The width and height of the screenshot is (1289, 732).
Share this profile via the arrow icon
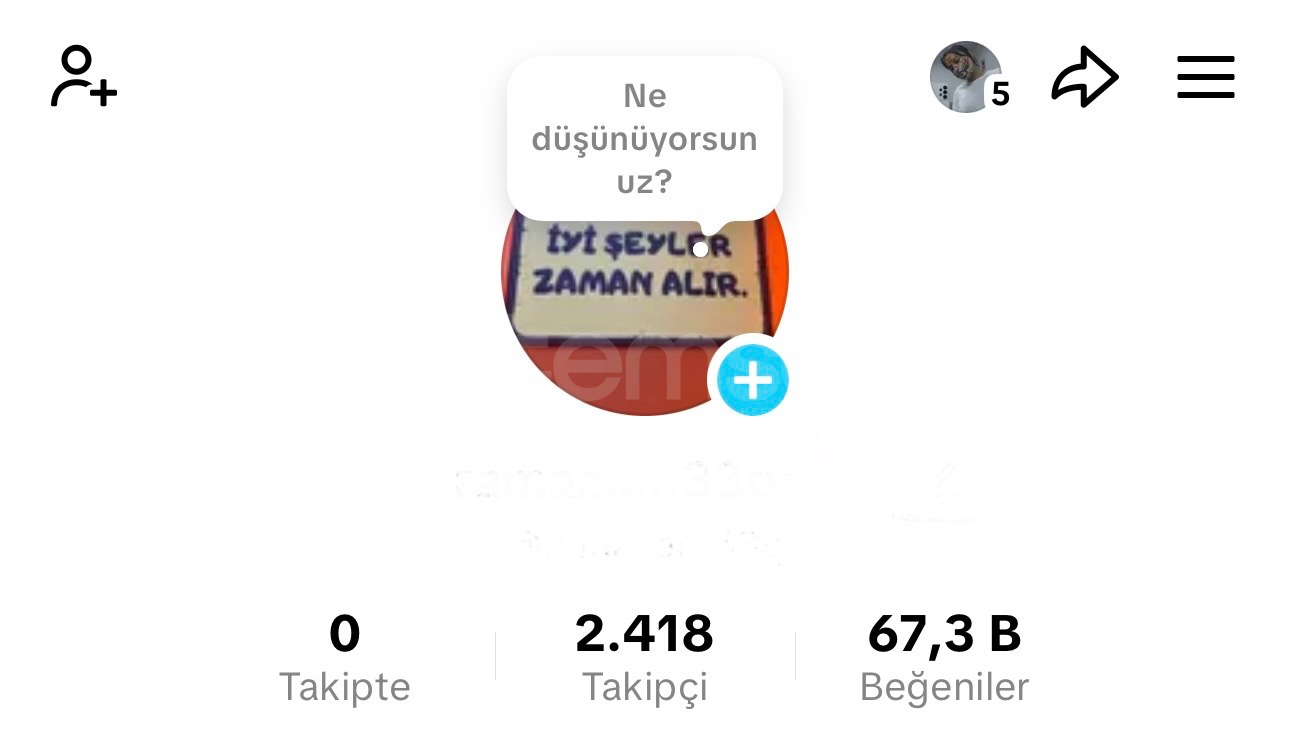click(1084, 77)
